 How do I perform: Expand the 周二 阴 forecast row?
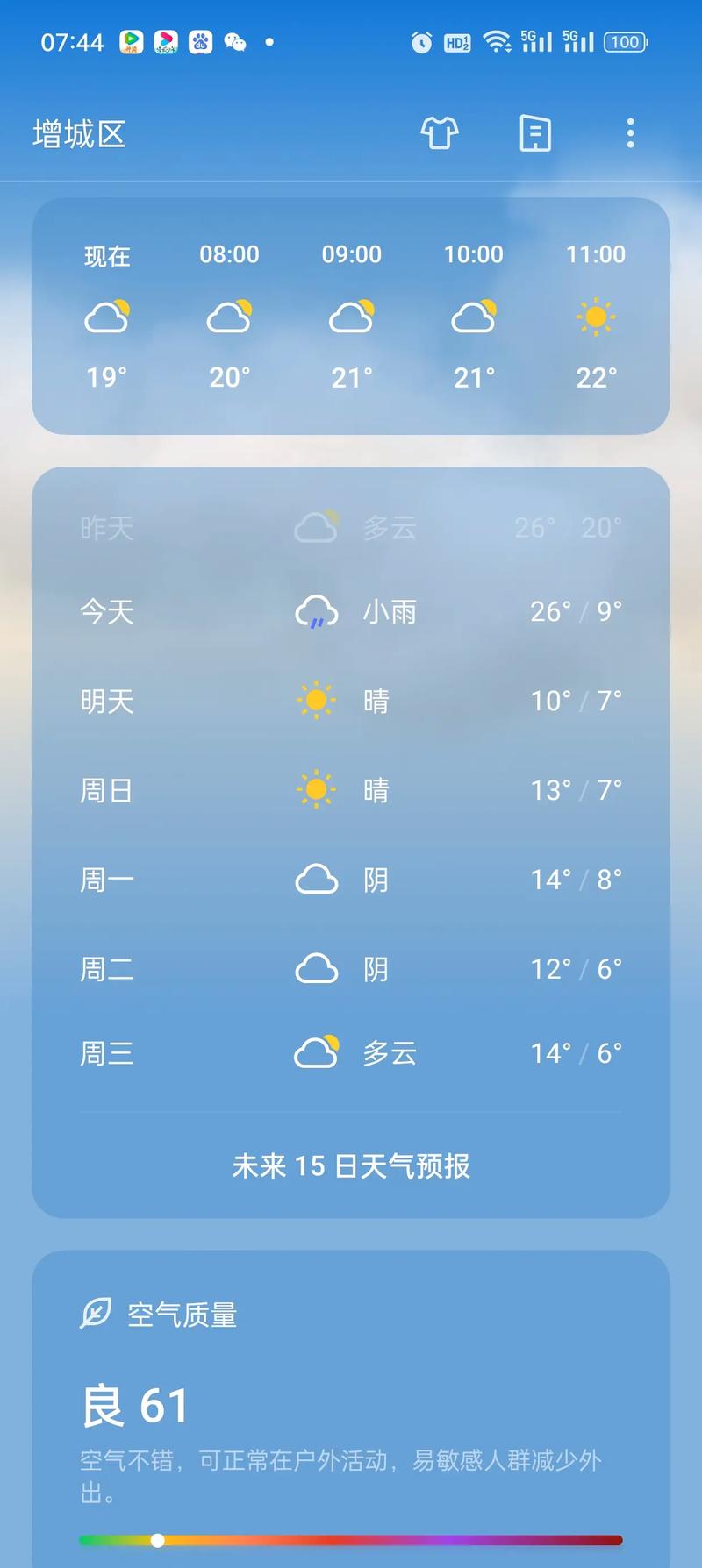click(x=351, y=968)
